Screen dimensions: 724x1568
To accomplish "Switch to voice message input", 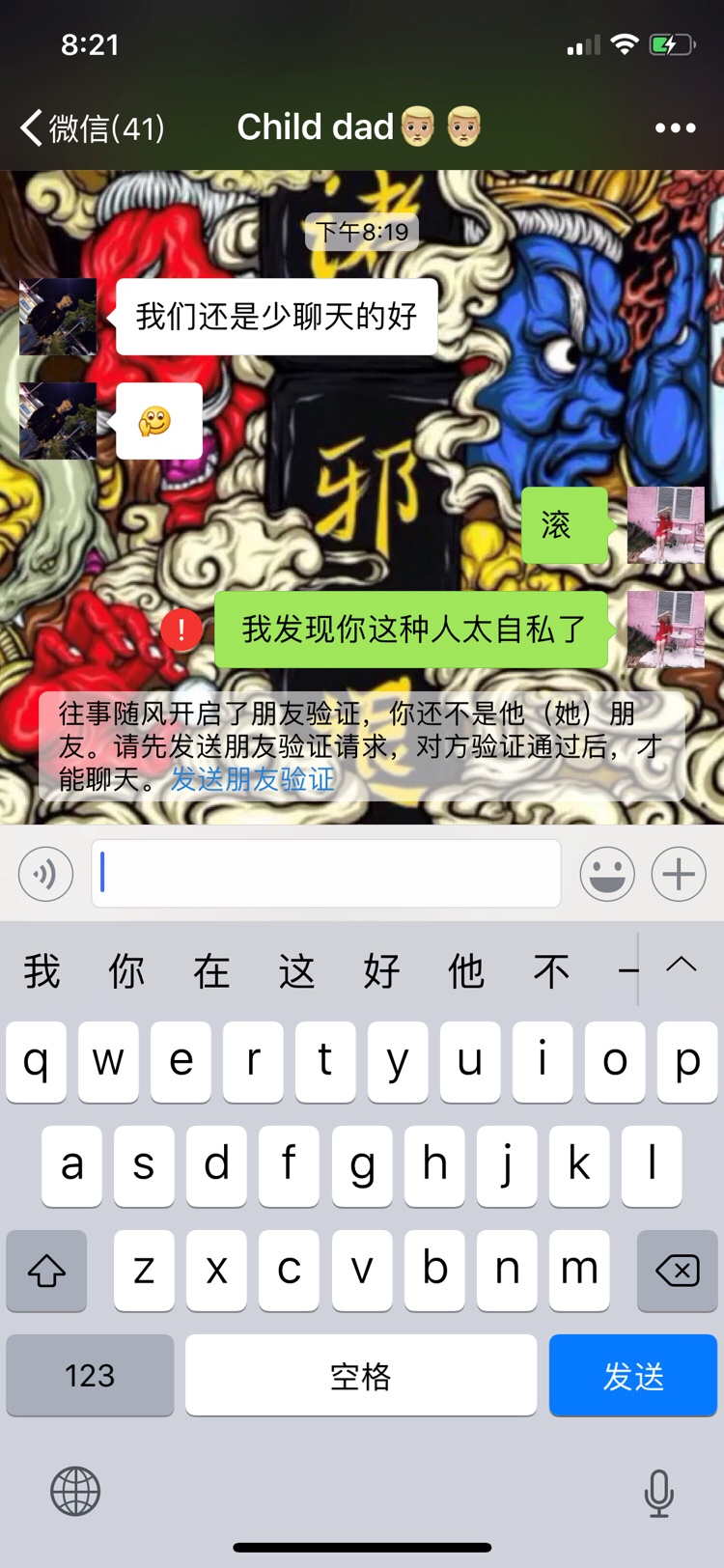I will point(45,874).
